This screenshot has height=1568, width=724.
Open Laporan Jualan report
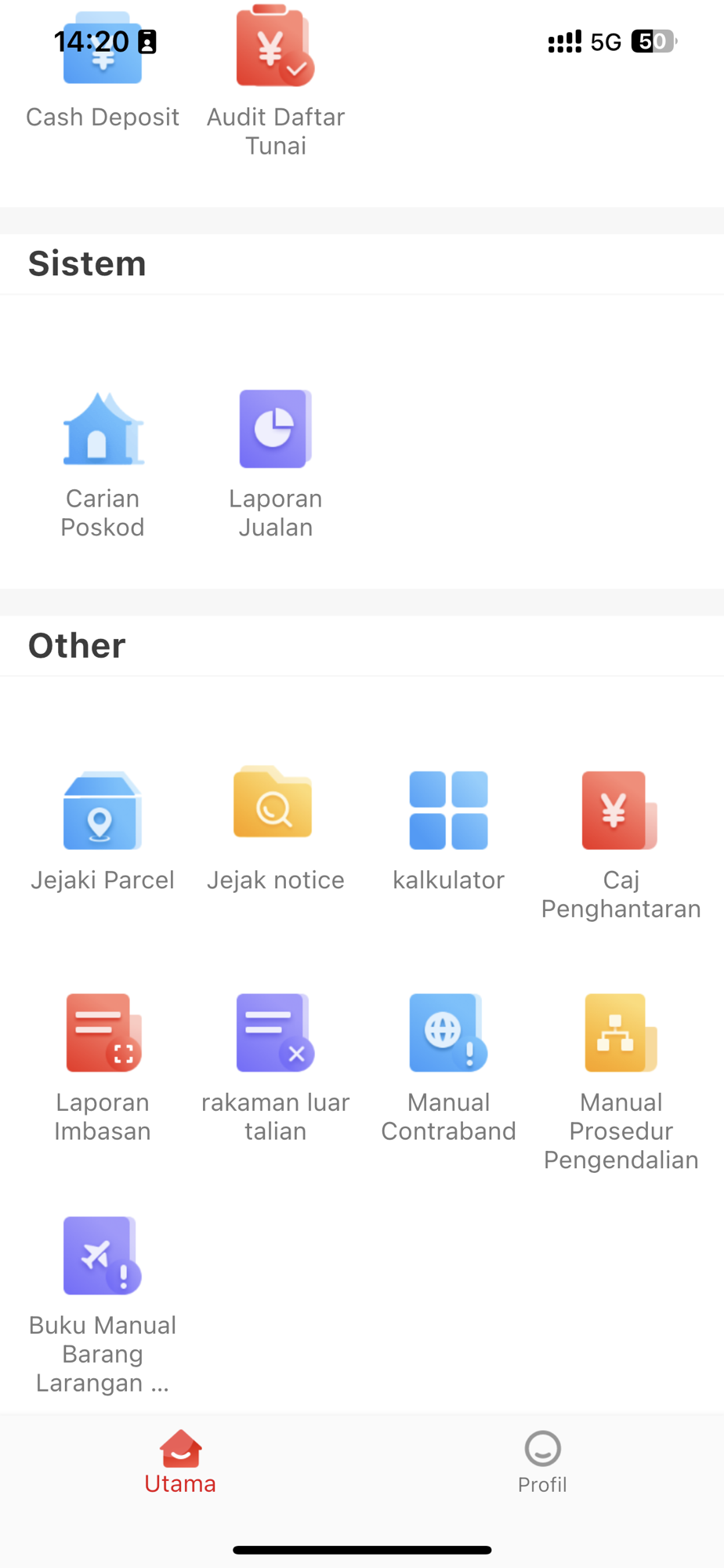point(276,465)
